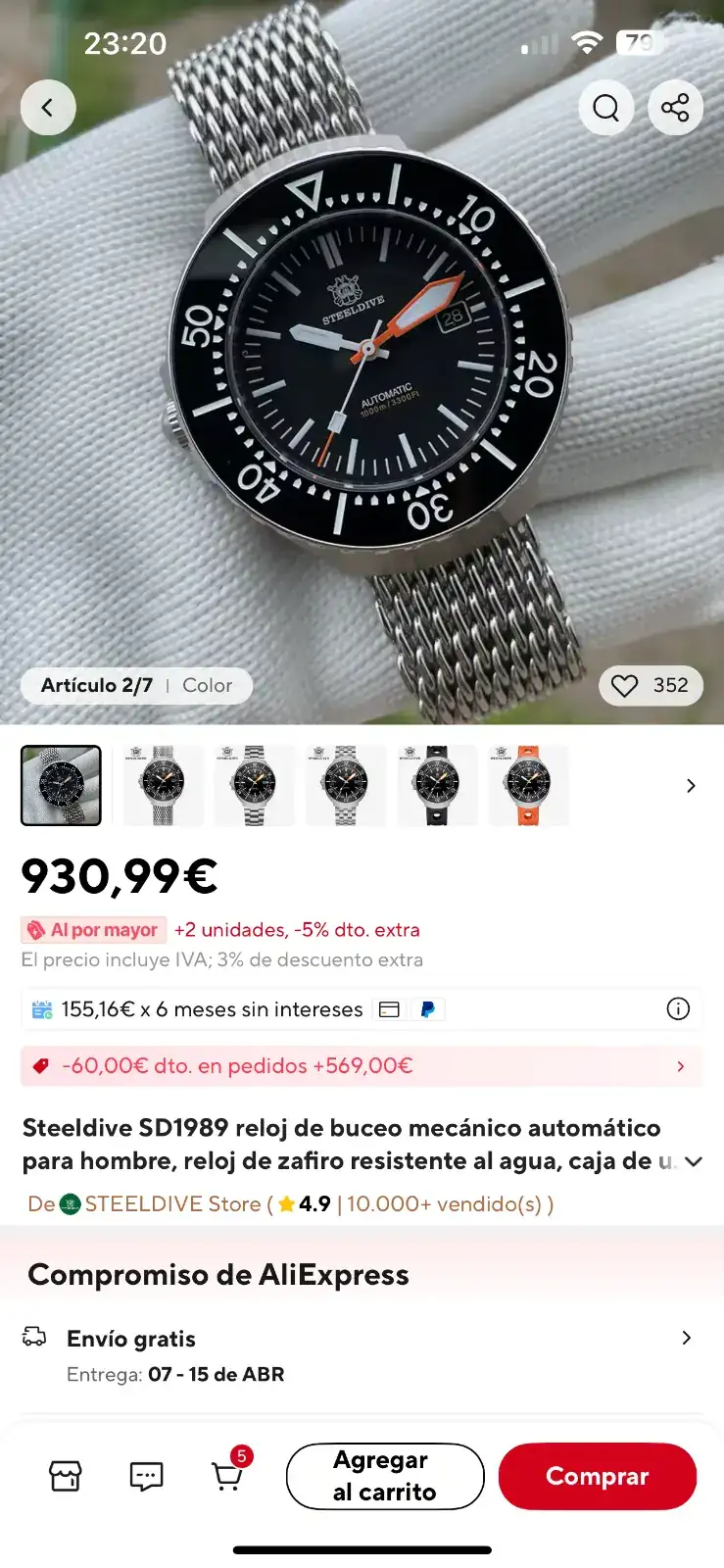Go back using the arrow button
Screen dimensions: 724x1568
point(48,107)
